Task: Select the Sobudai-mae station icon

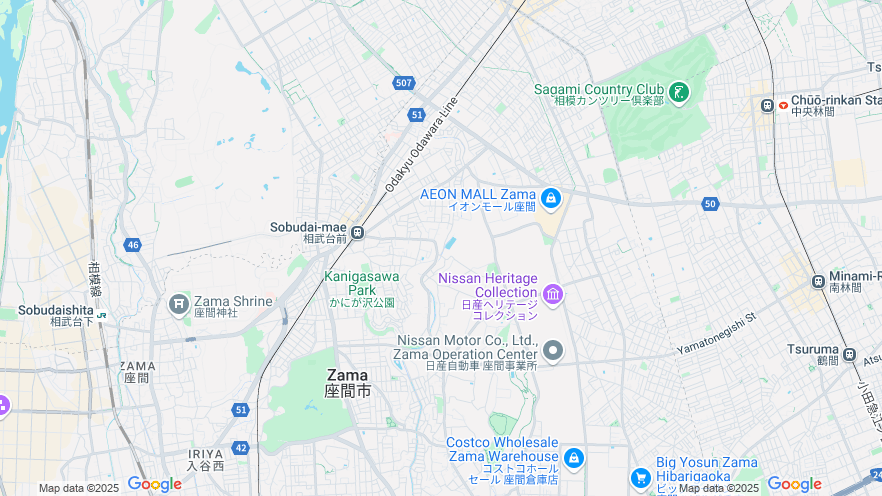Action: pos(357,233)
